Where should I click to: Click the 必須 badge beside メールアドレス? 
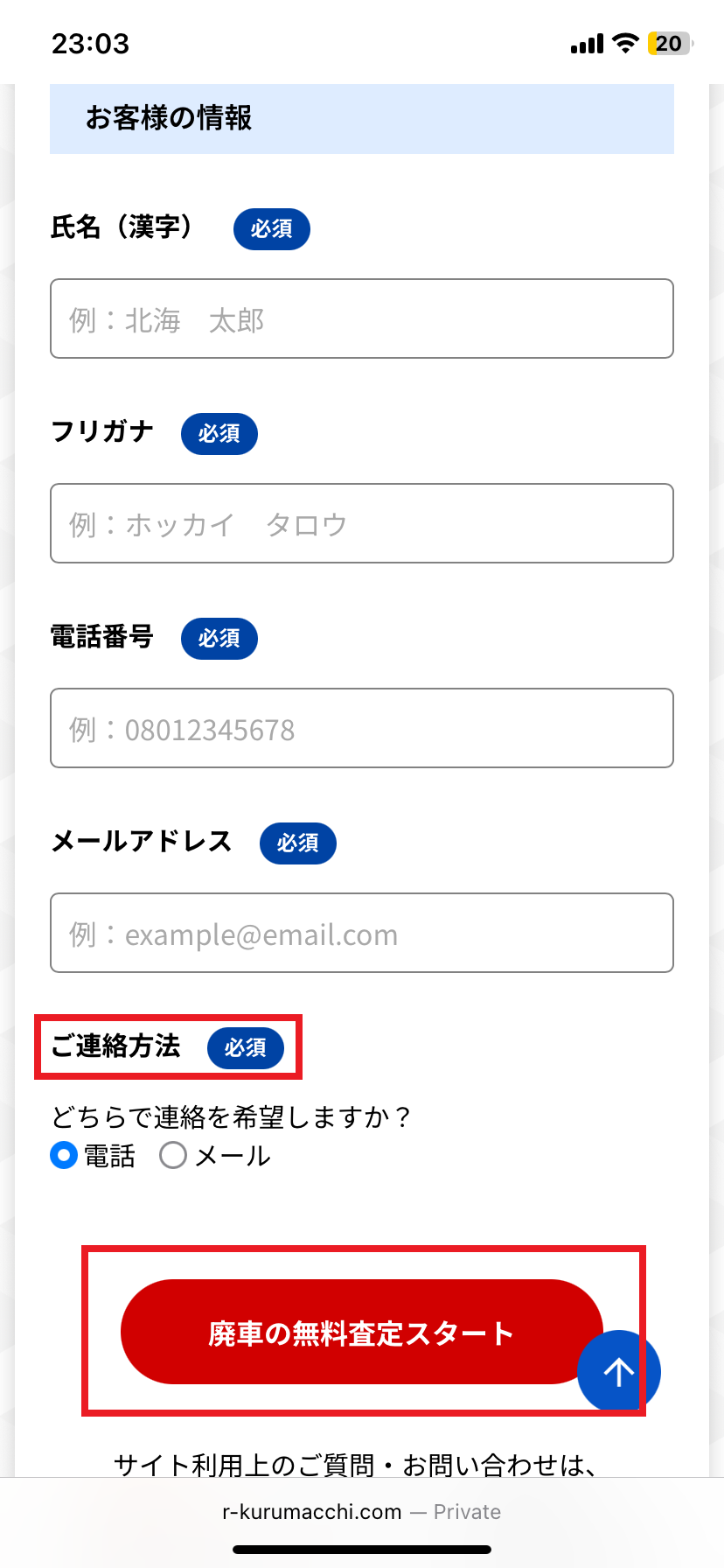297,843
